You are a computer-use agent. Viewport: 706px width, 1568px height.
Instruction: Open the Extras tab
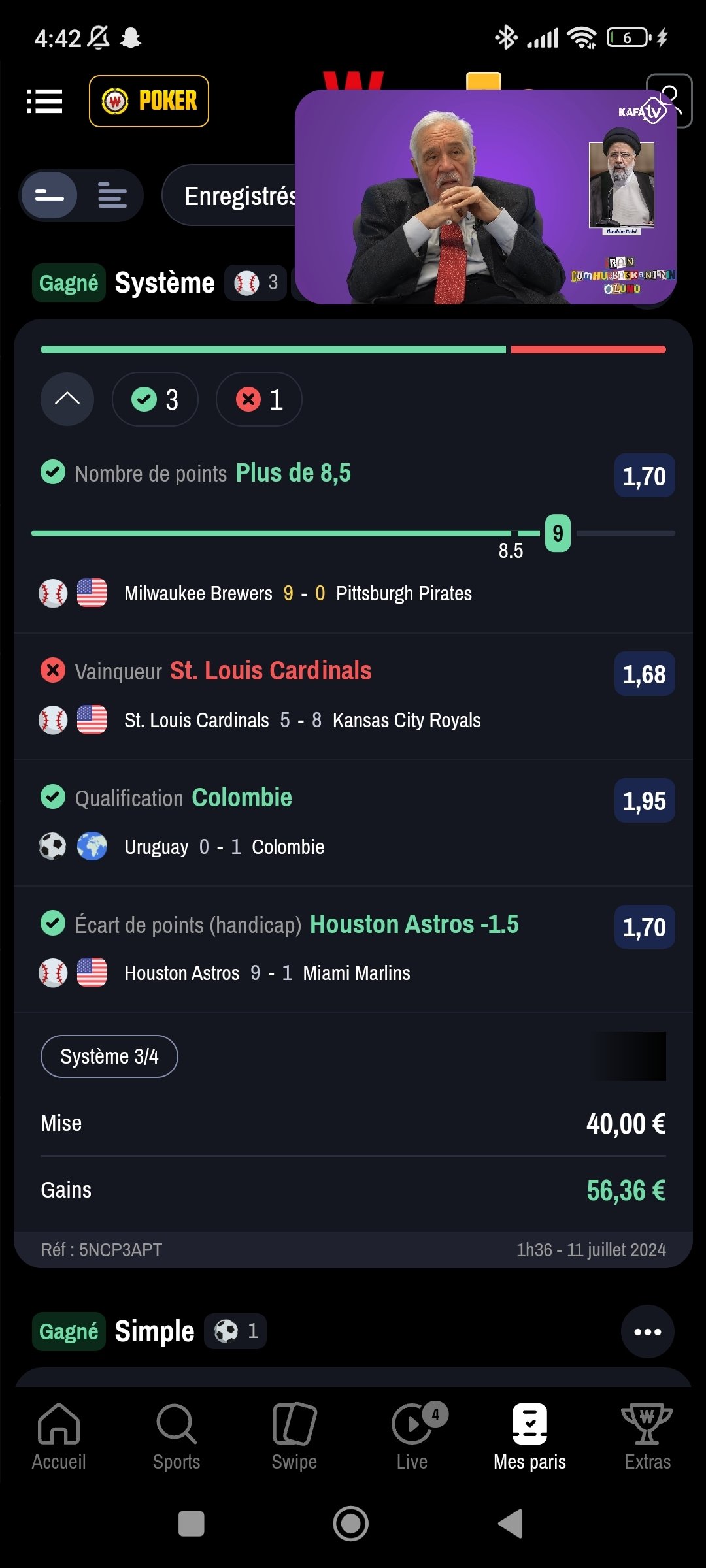point(647,1437)
